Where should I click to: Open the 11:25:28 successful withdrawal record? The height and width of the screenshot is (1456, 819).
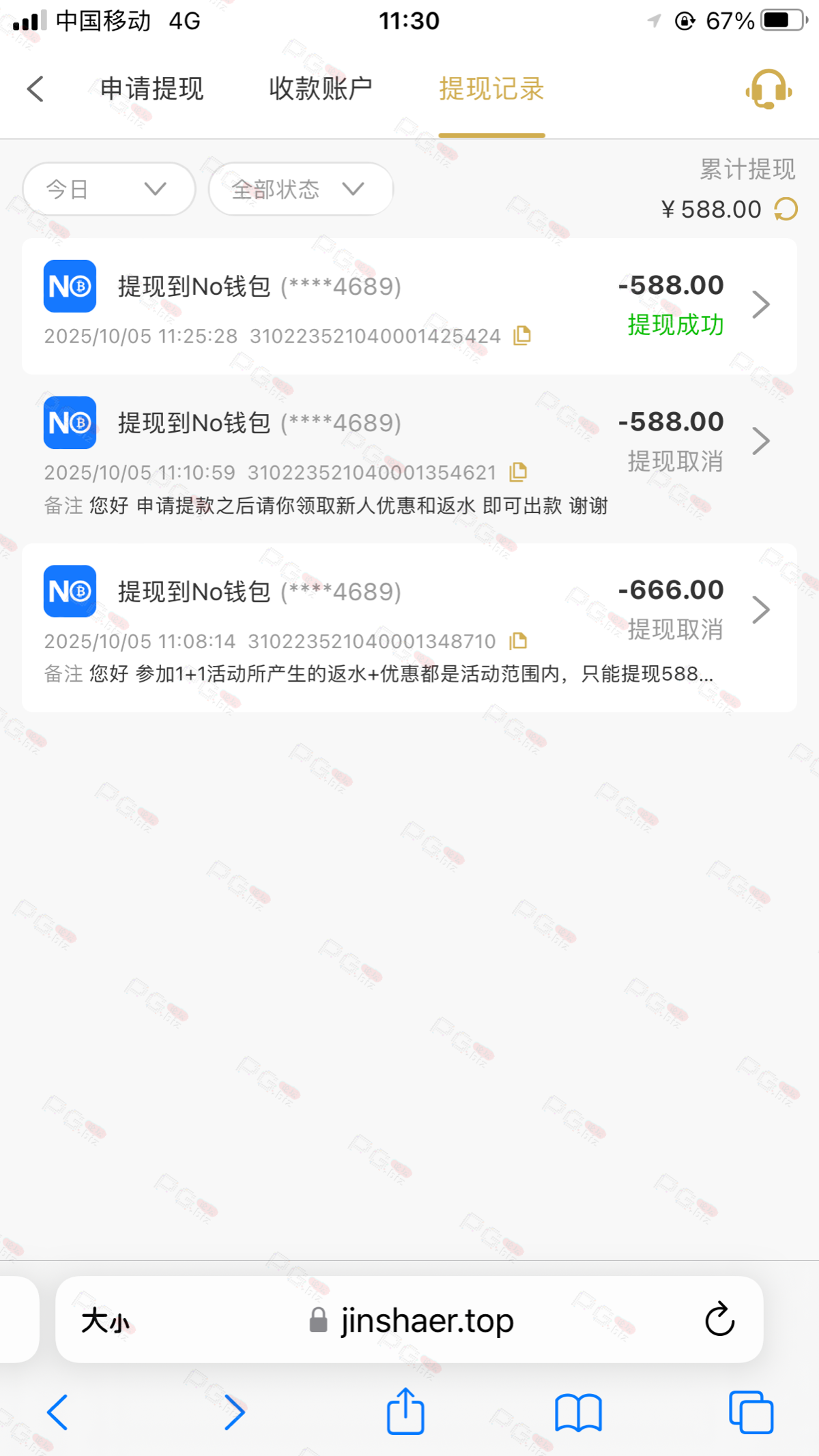[760, 304]
